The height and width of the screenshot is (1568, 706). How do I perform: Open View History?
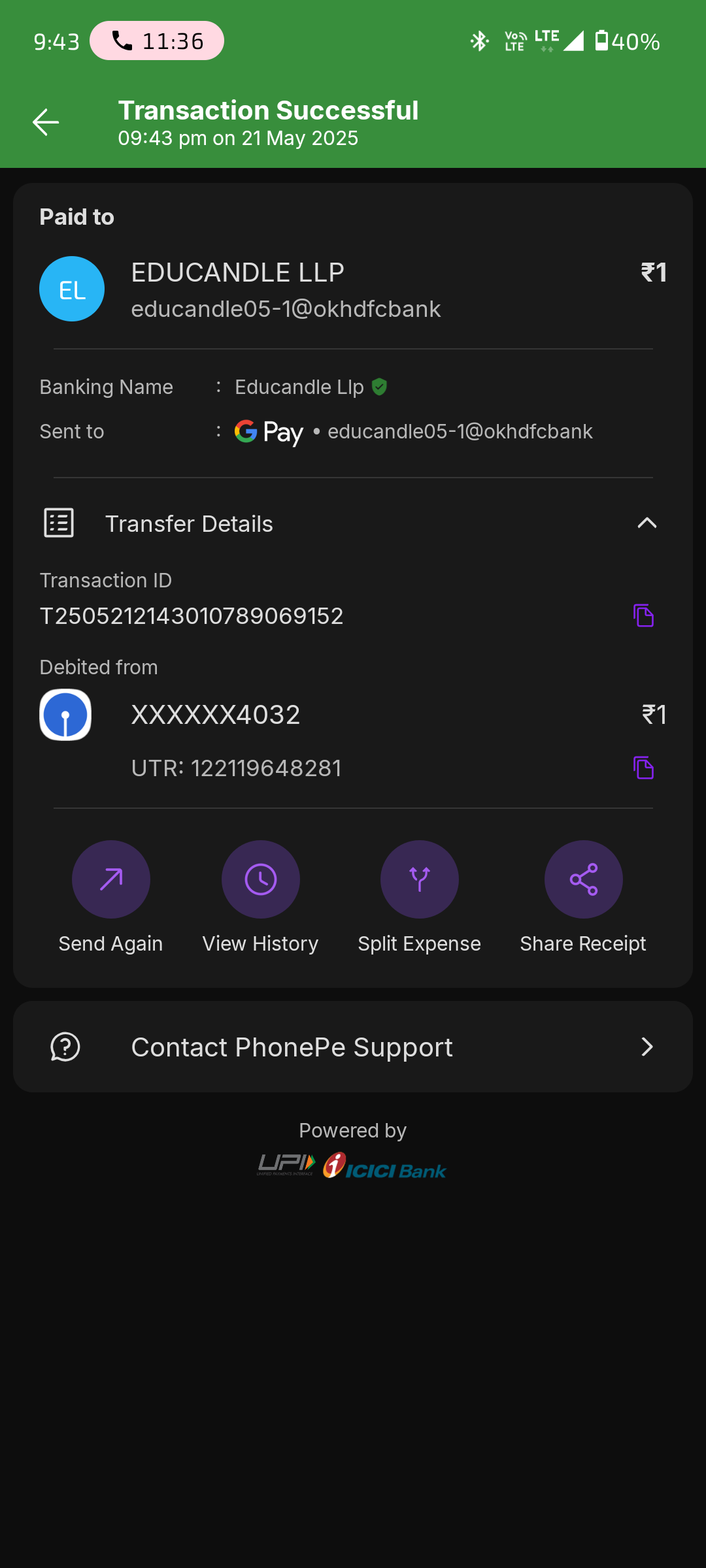[260, 879]
